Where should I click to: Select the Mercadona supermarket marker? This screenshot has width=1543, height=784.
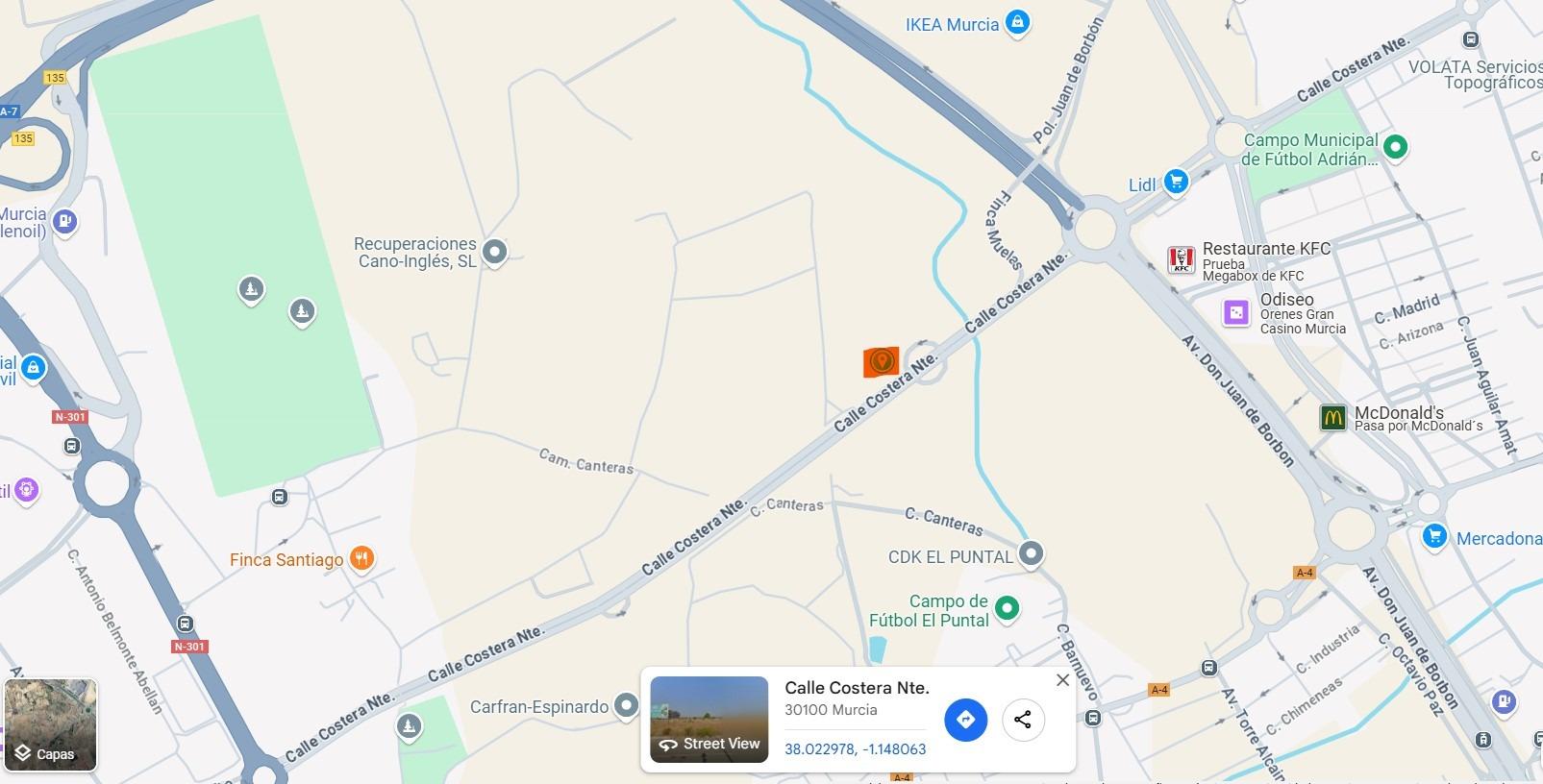coord(1434,536)
